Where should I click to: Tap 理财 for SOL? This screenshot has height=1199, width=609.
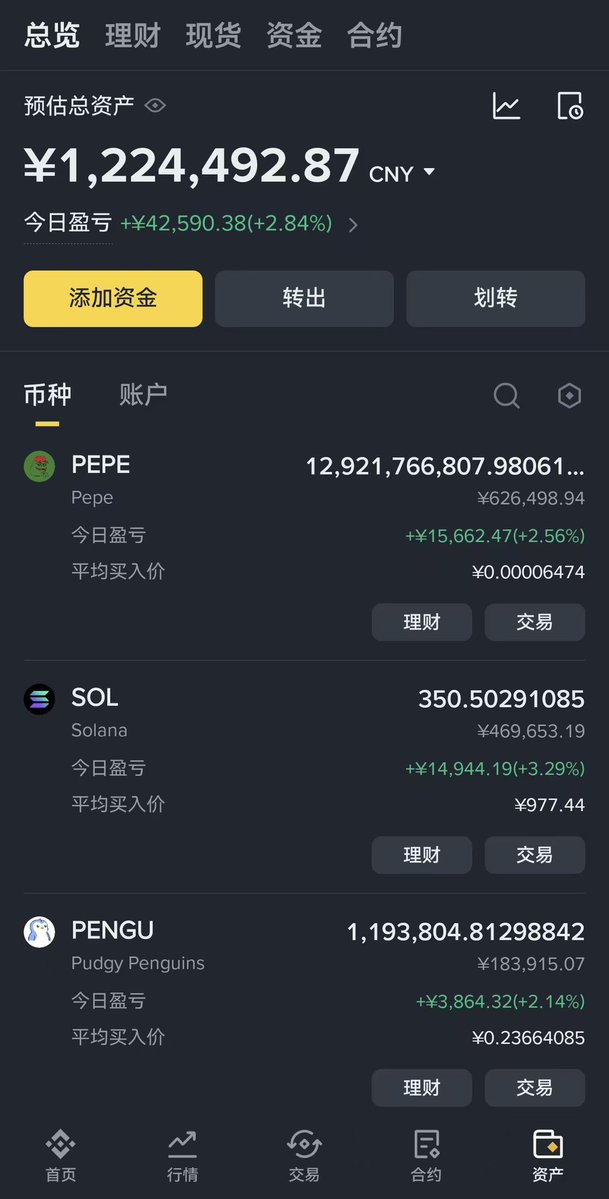coord(421,855)
